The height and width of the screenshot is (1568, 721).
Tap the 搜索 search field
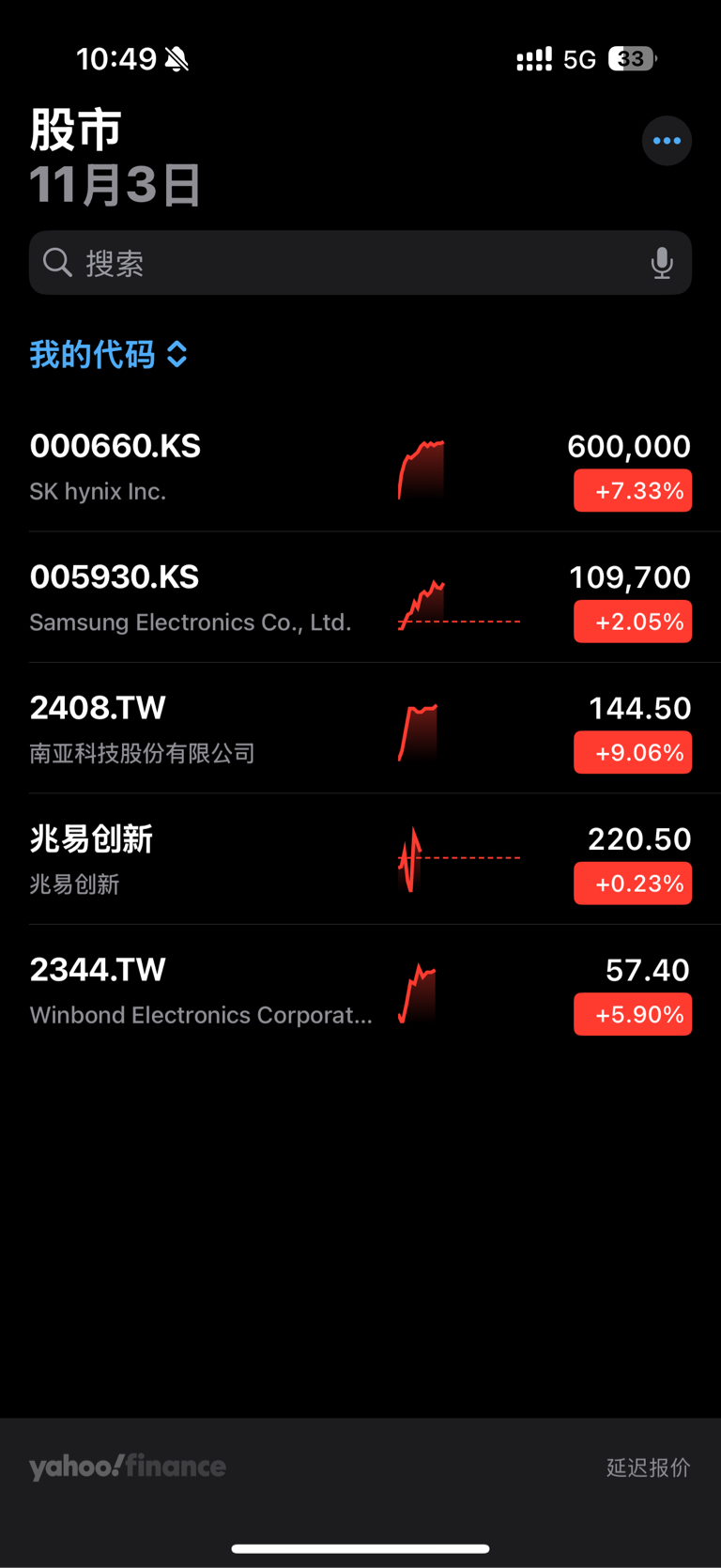tap(360, 263)
